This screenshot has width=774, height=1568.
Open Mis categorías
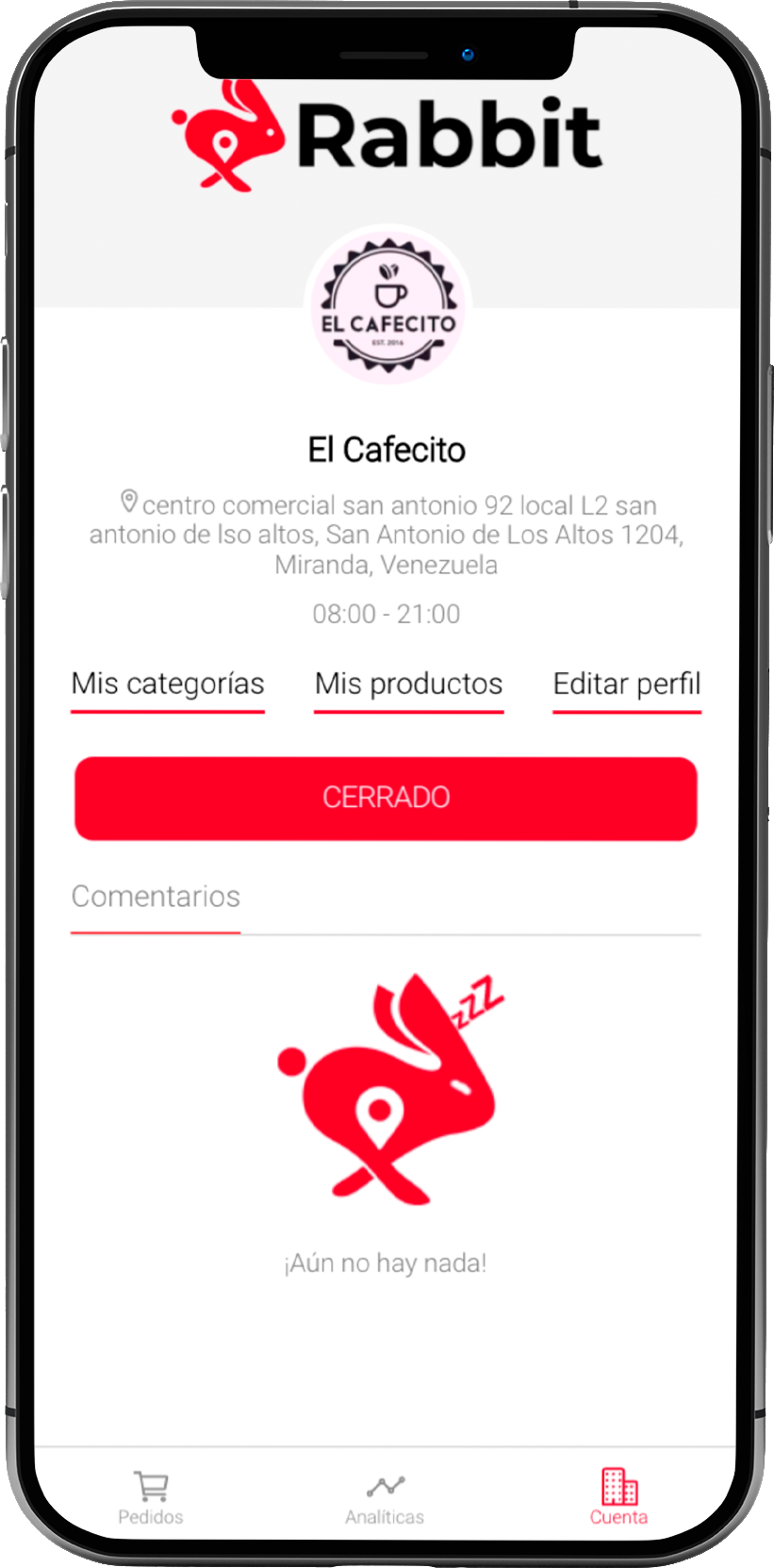click(168, 685)
